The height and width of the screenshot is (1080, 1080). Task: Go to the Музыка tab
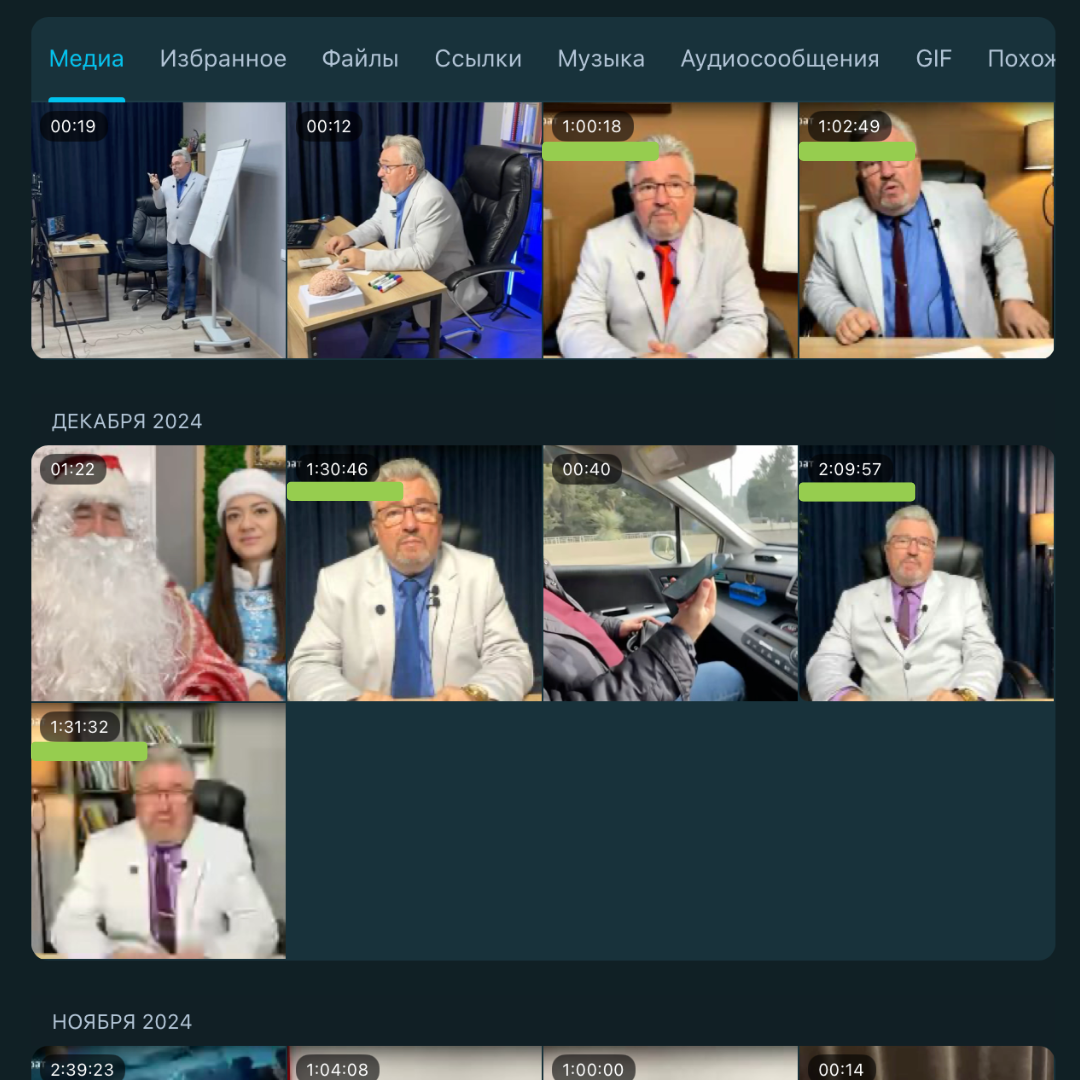point(601,59)
